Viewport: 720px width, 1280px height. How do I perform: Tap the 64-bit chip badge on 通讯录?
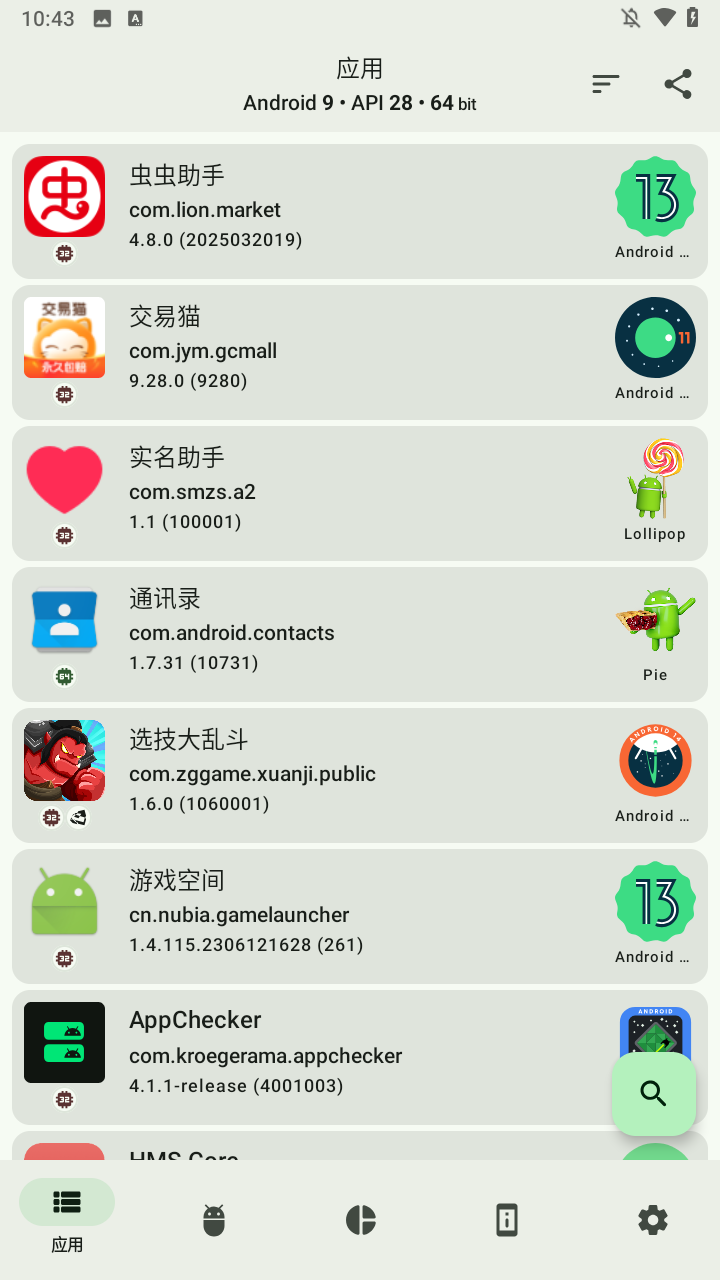pyautogui.click(x=64, y=677)
